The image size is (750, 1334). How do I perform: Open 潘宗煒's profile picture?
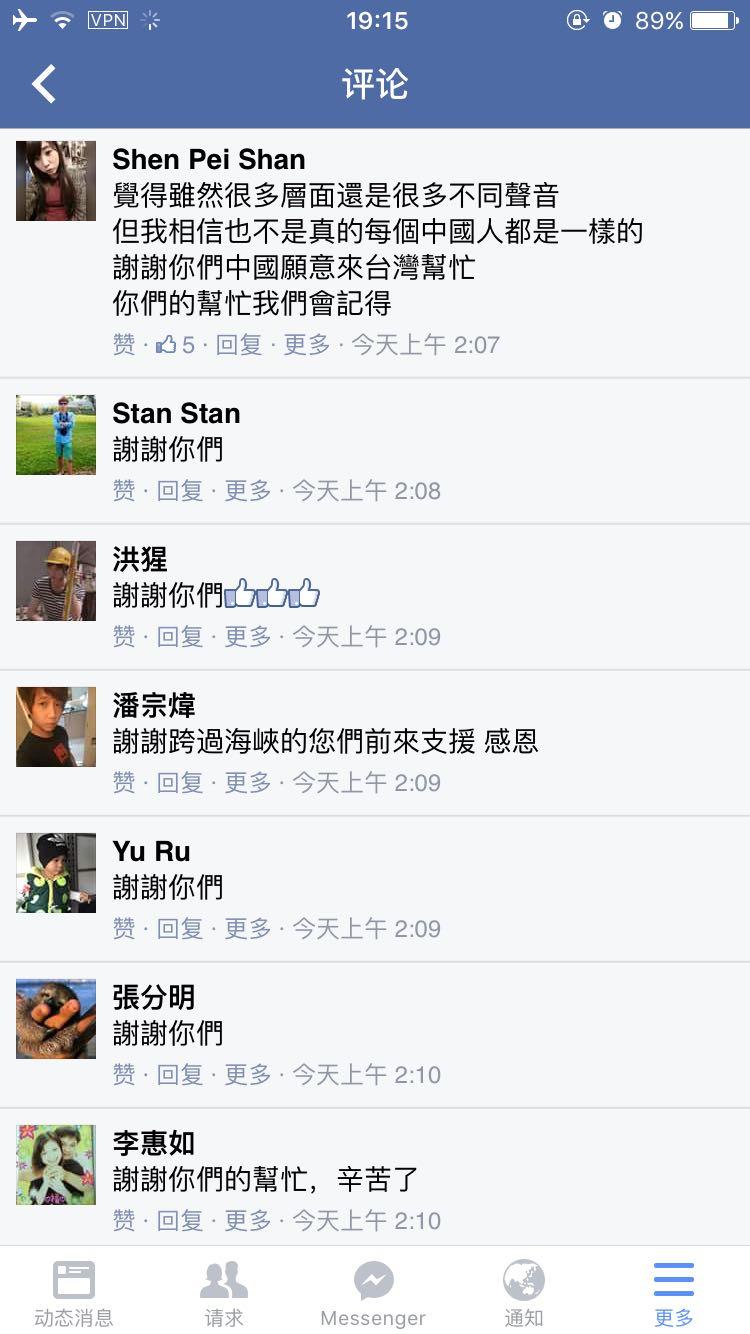[x=56, y=727]
